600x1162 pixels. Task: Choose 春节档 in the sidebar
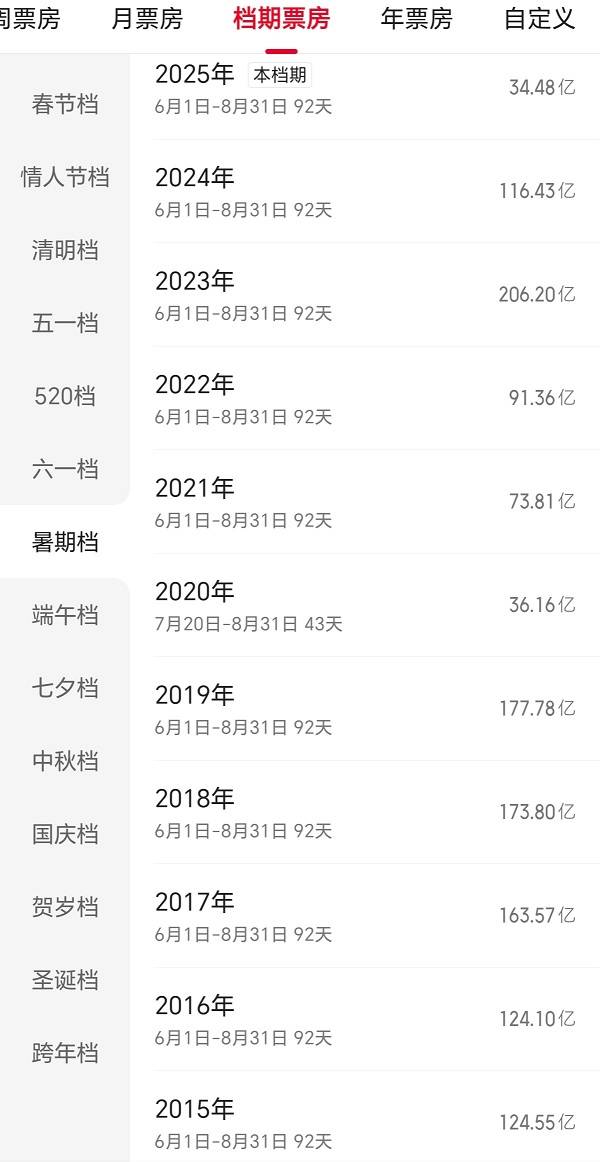coord(65,104)
